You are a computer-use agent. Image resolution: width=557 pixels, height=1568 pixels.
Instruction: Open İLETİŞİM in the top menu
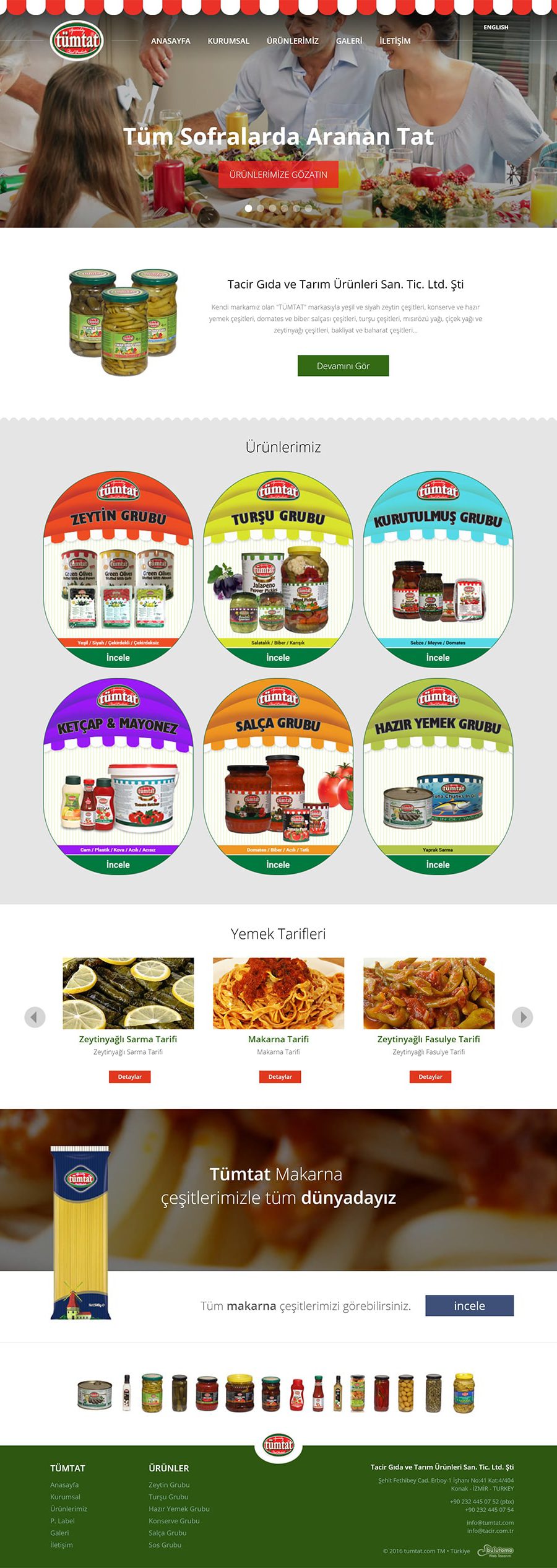[x=395, y=41]
